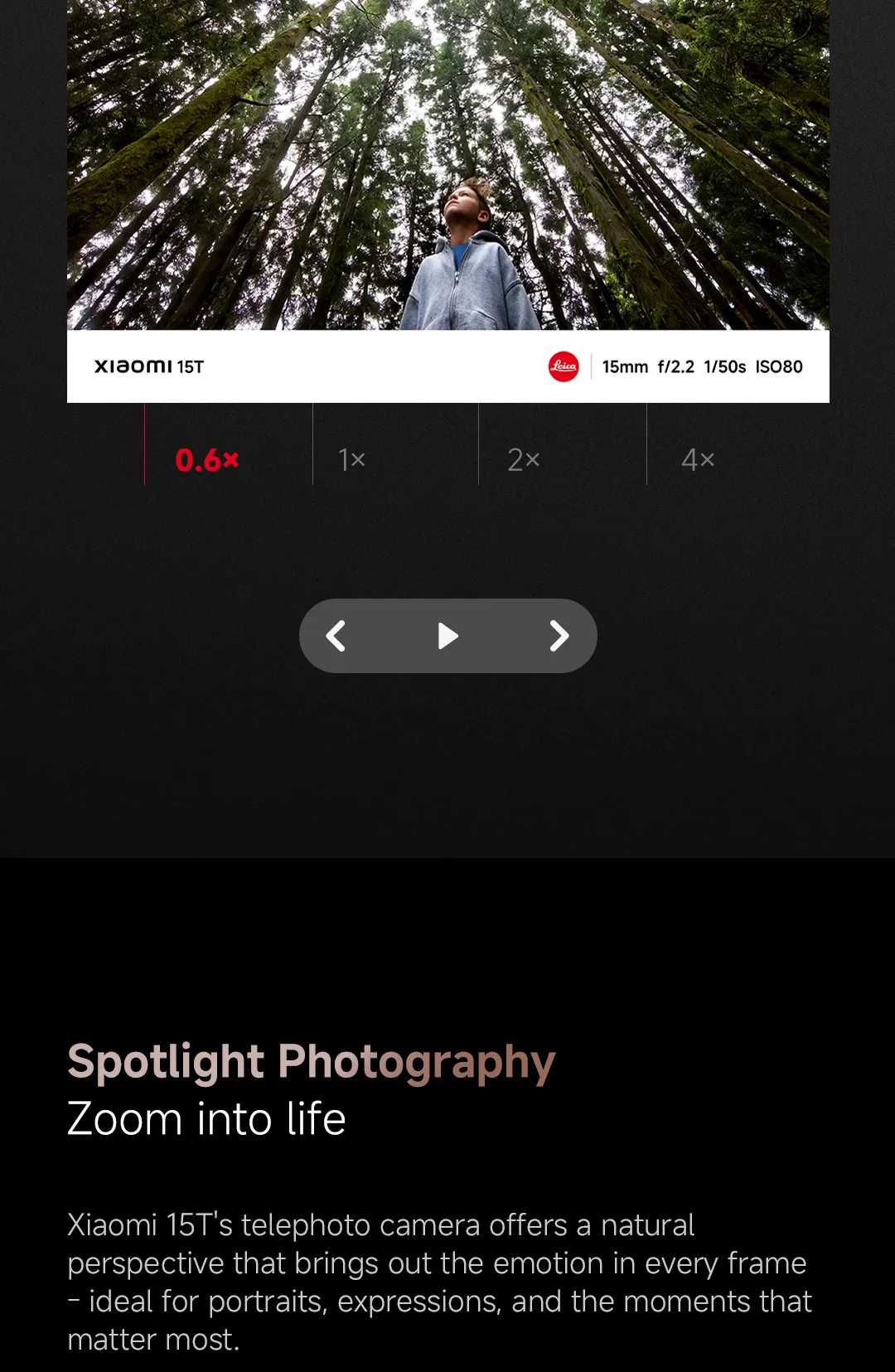Show the 2x zoom photo
895x1372 pixels.
click(x=524, y=459)
